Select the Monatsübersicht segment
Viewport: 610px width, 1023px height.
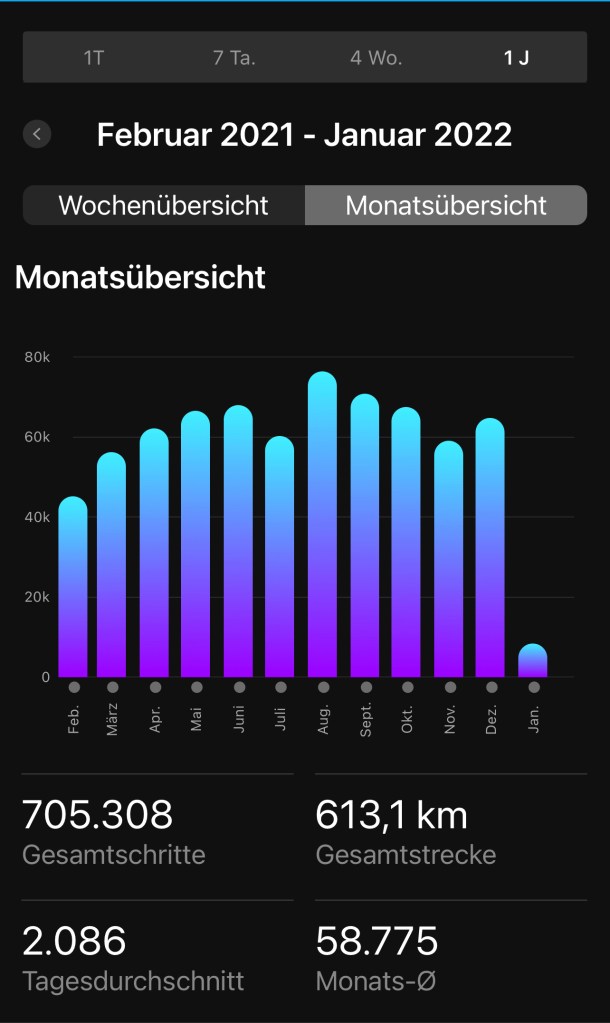(x=446, y=206)
